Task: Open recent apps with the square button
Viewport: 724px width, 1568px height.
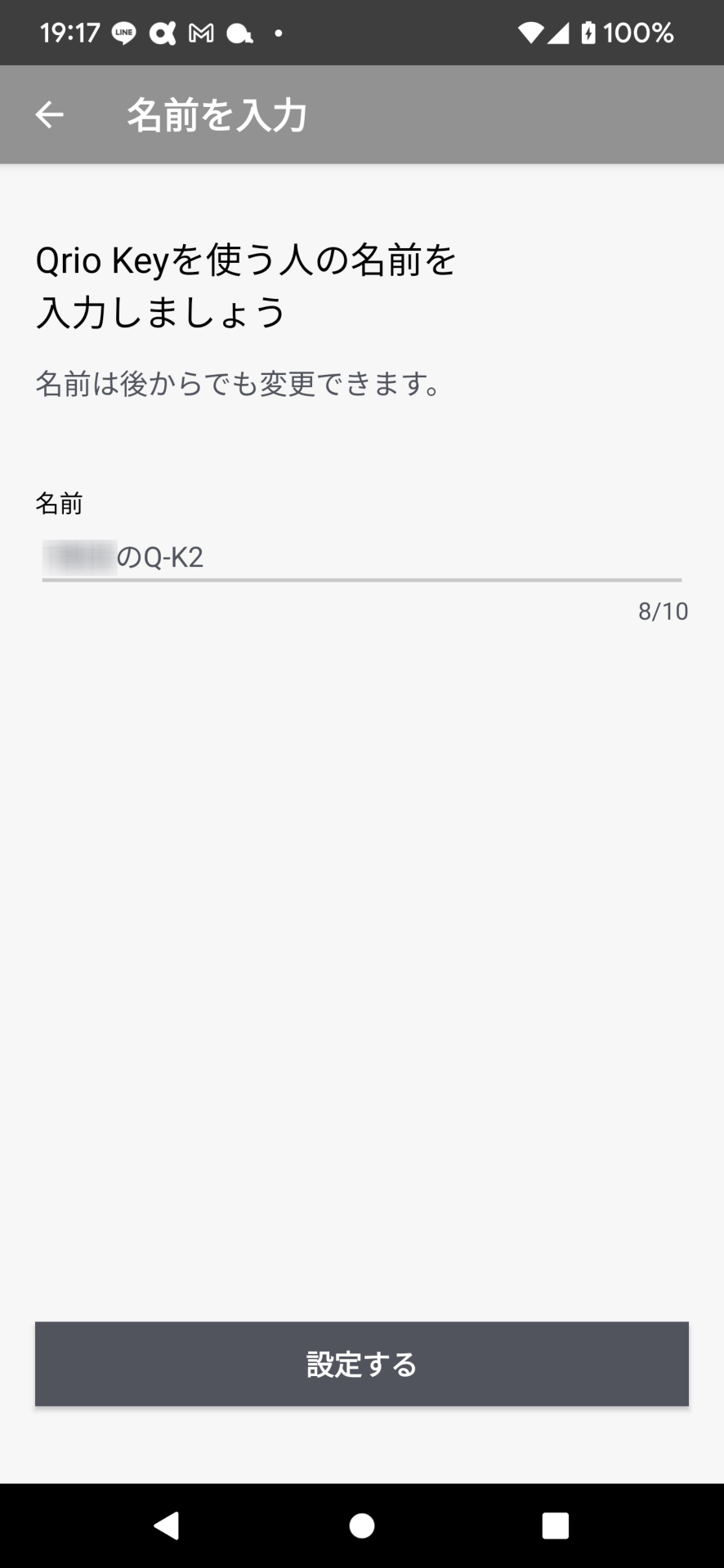Action: tap(555, 1527)
